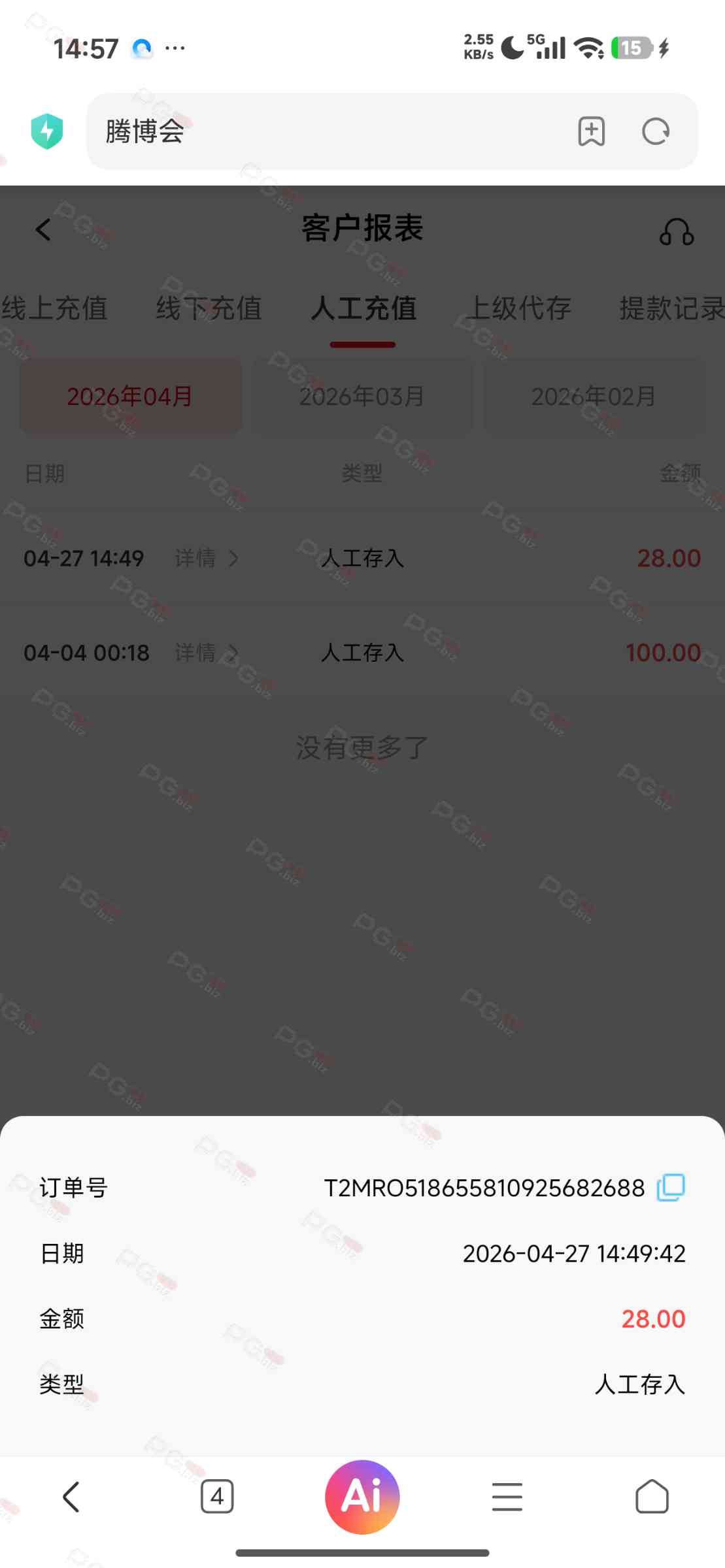This screenshot has height=1568, width=725.
Task: Tap the 腾博会 address bar
Action: [327, 131]
